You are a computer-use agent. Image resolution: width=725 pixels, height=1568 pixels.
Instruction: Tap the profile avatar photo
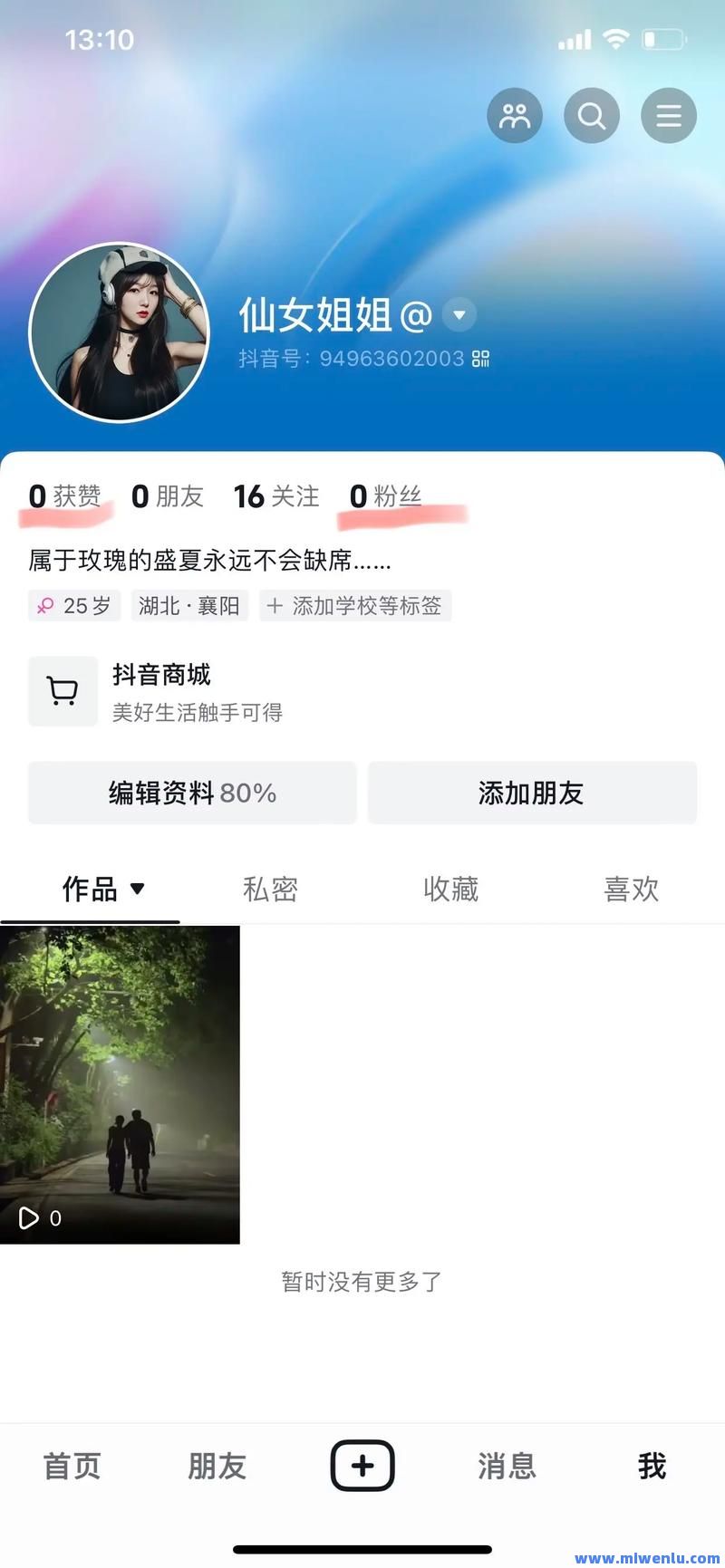point(119,332)
